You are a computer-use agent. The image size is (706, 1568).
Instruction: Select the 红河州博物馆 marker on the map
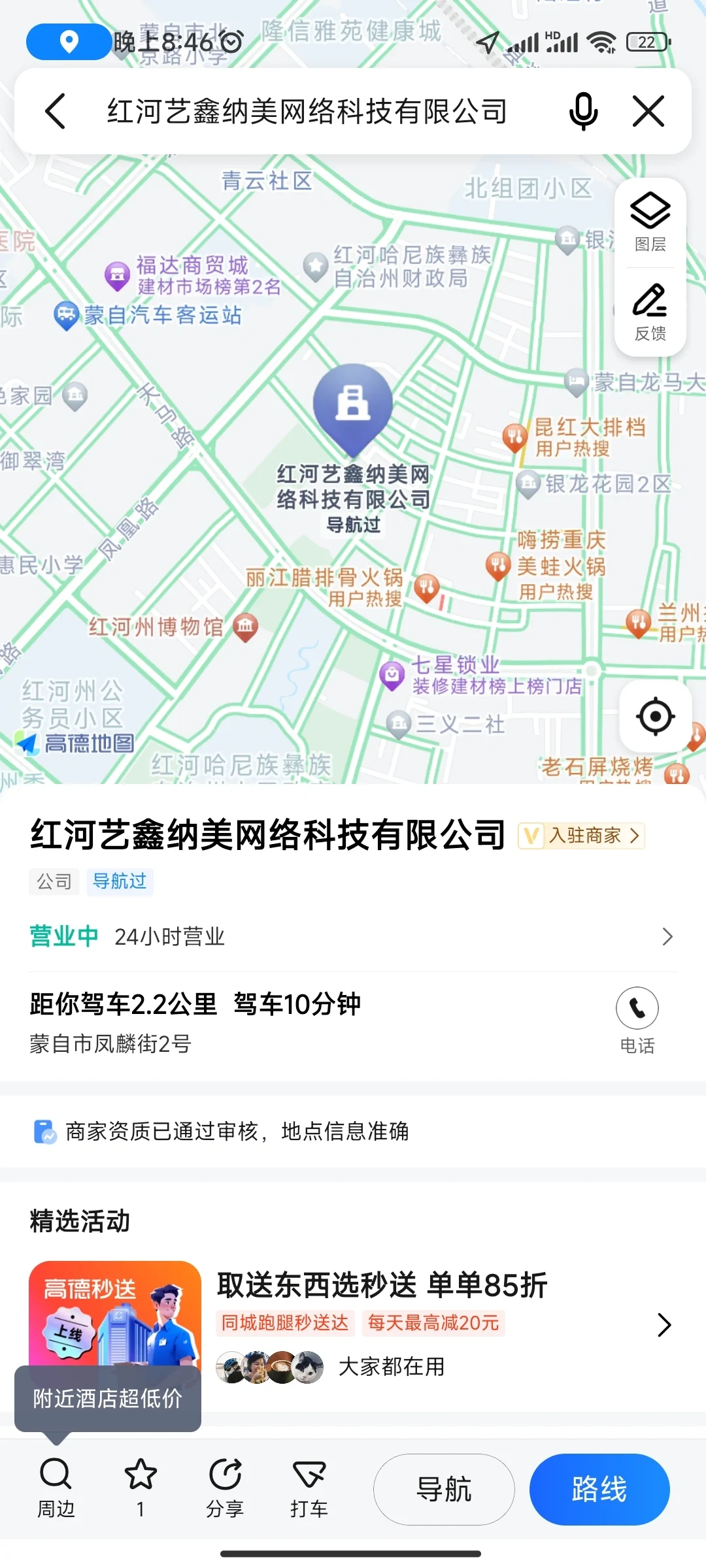tap(245, 627)
